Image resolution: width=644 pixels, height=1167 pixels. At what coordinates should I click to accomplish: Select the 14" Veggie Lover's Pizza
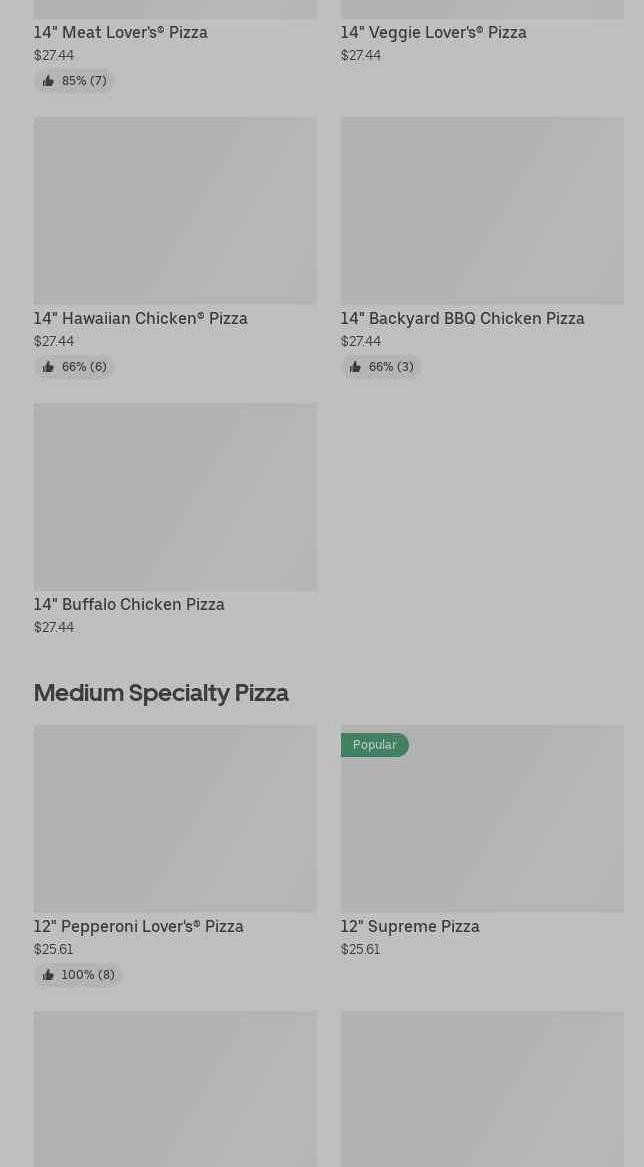(433, 32)
